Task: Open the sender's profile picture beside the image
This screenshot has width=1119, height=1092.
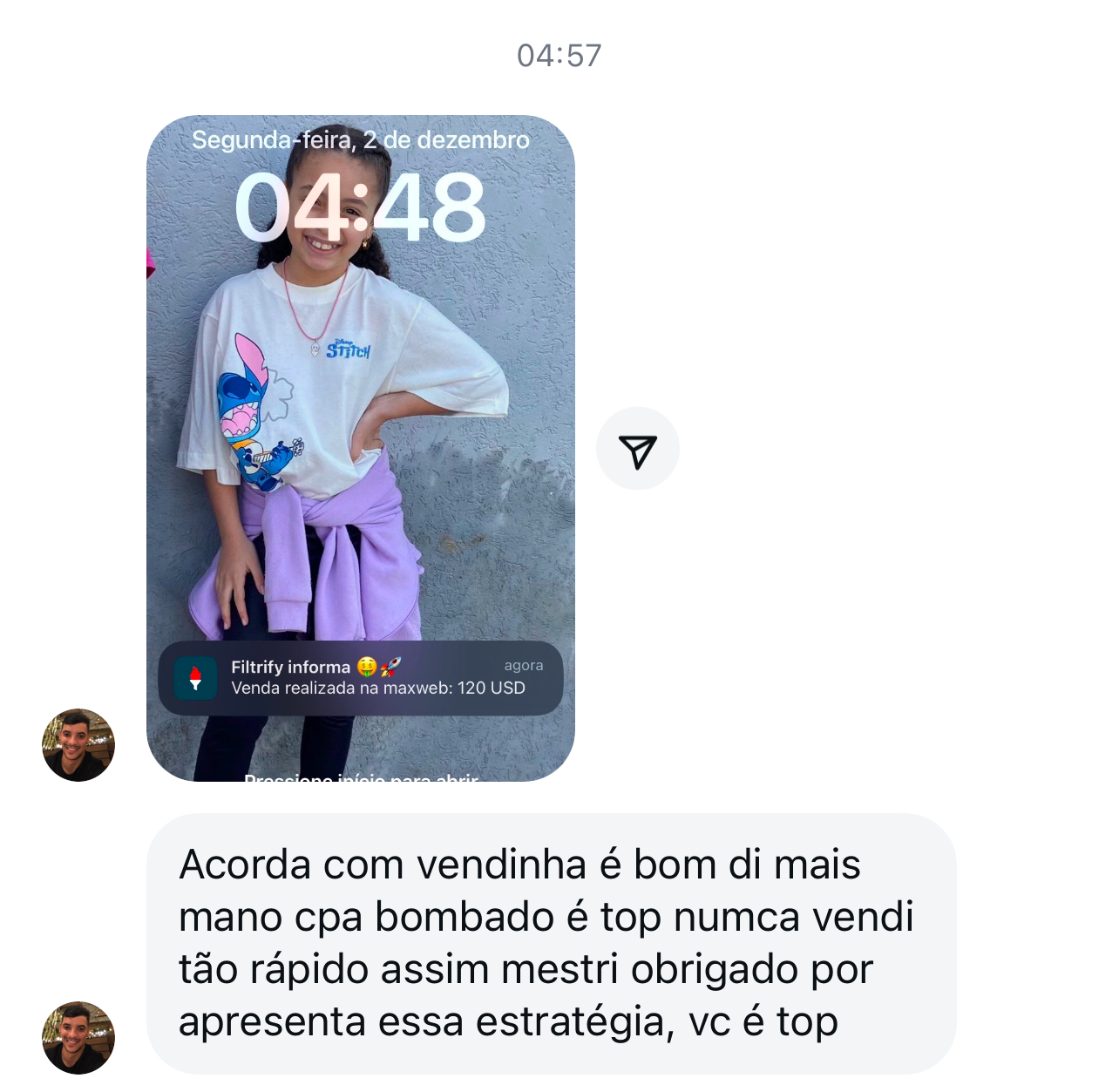Action: click(x=78, y=745)
